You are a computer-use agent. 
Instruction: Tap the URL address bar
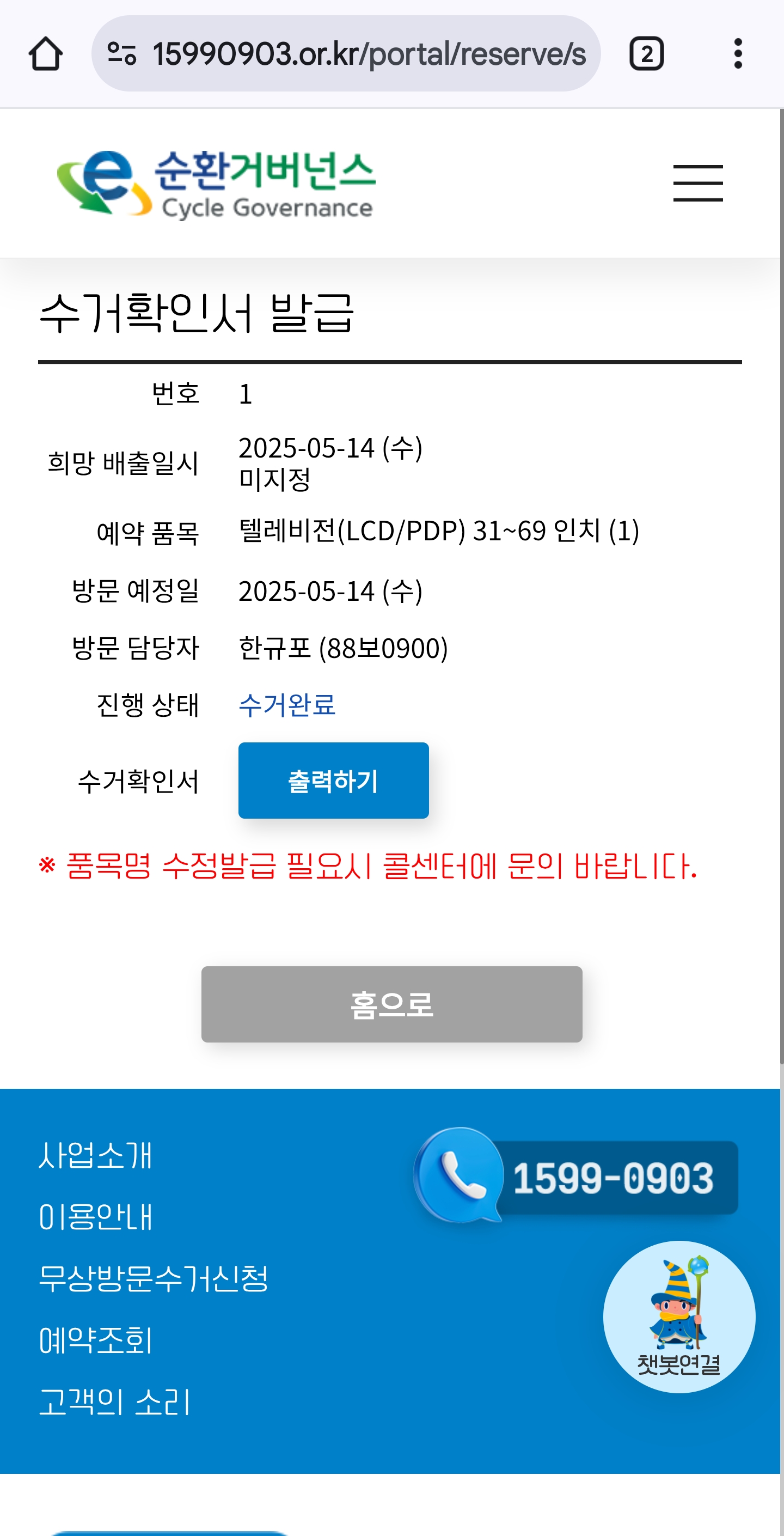coord(346,54)
